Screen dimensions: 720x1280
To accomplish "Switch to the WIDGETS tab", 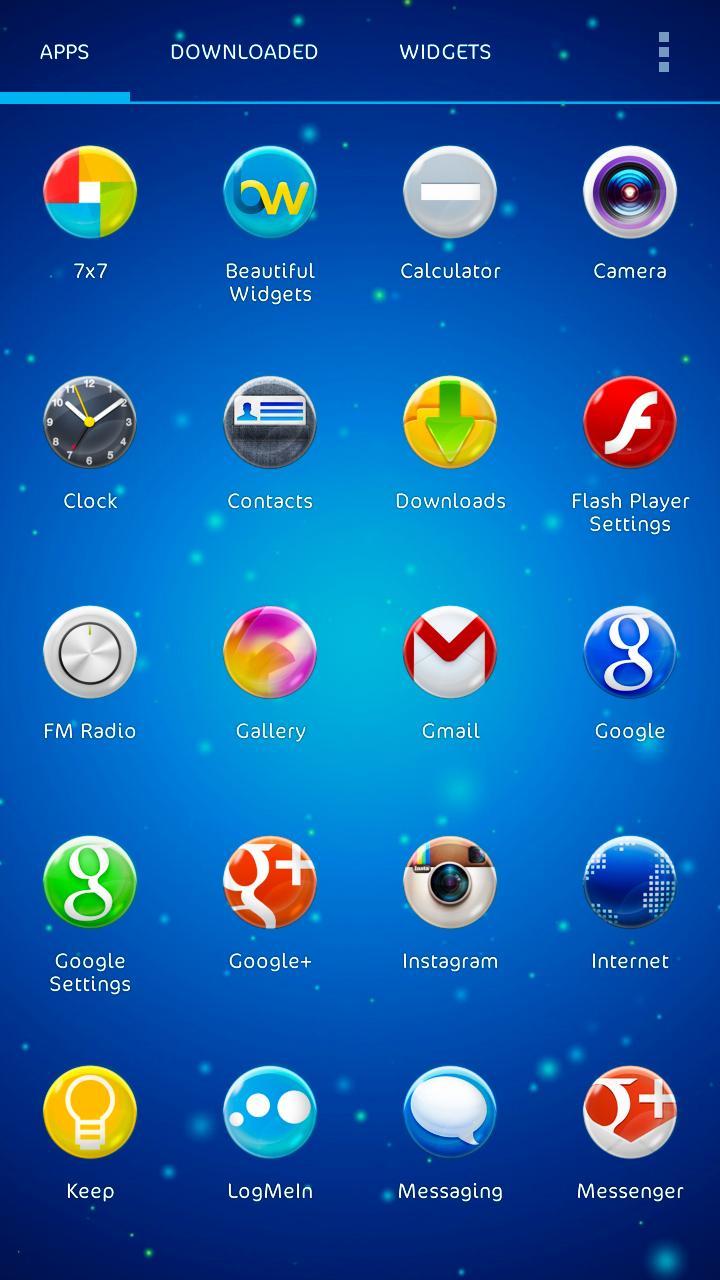I will pos(446,52).
